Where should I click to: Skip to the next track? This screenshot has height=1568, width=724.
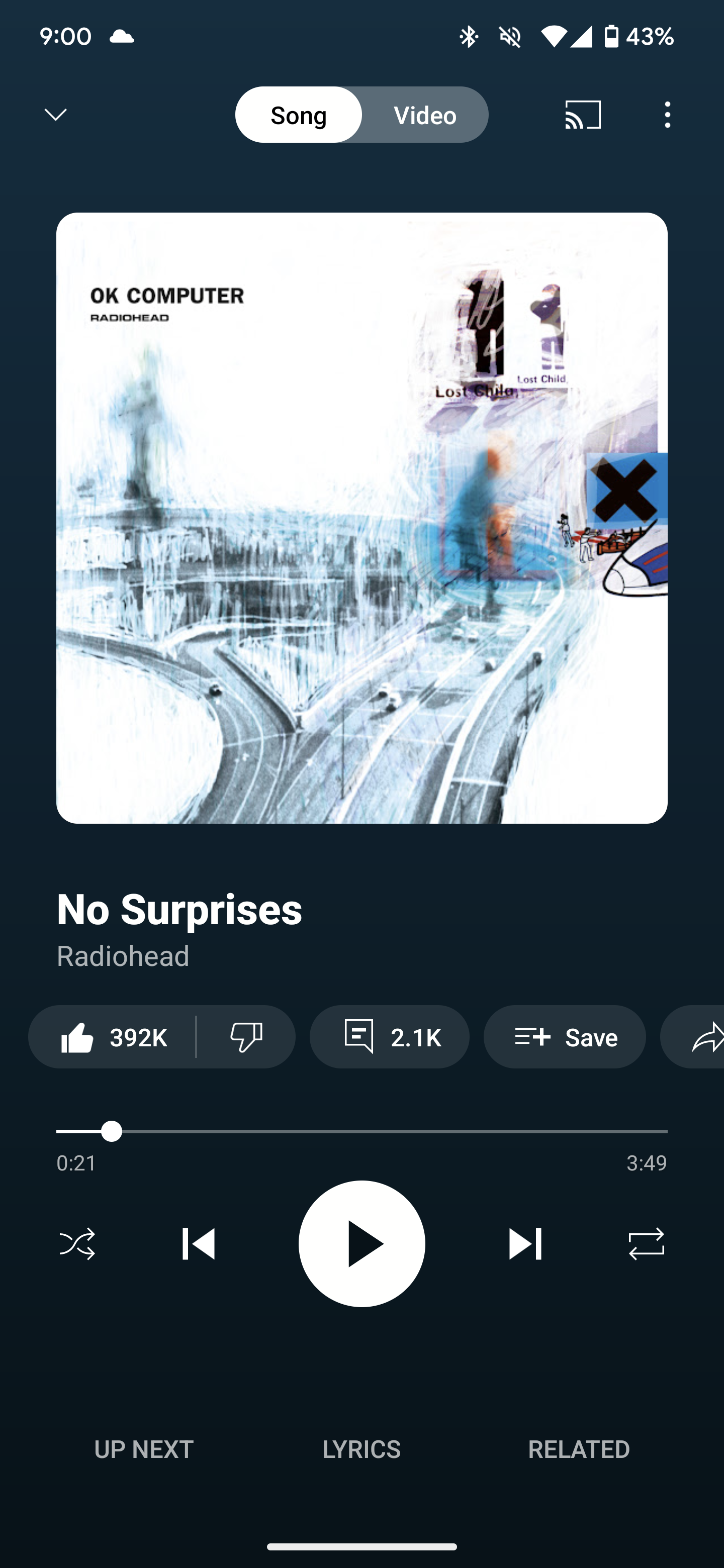coord(525,1243)
